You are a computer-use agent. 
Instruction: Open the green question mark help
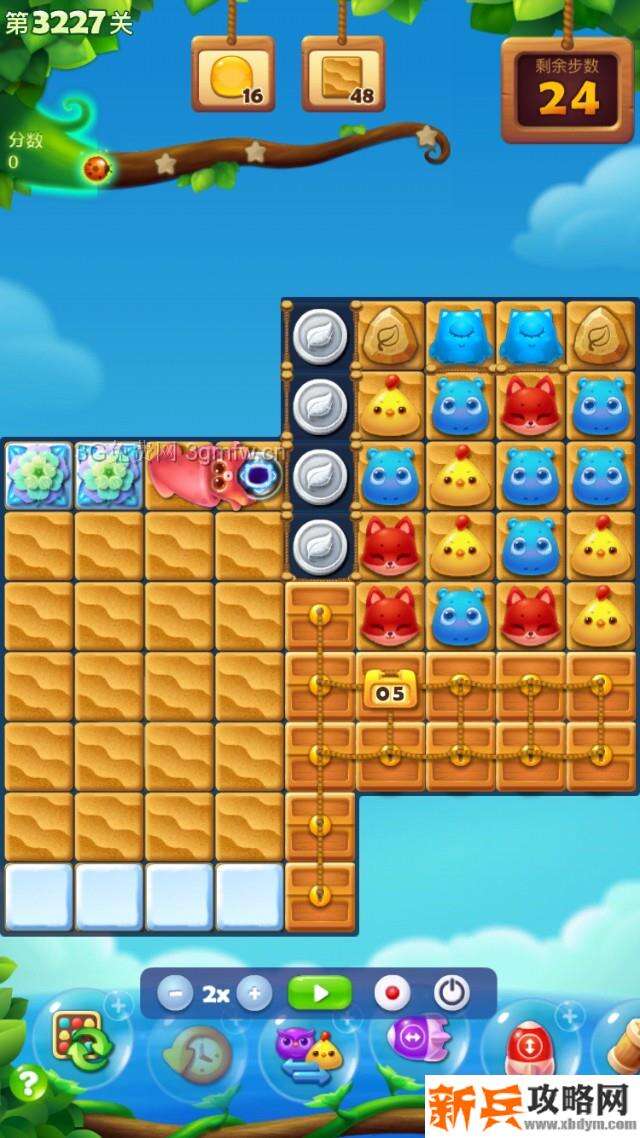tap(30, 1082)
